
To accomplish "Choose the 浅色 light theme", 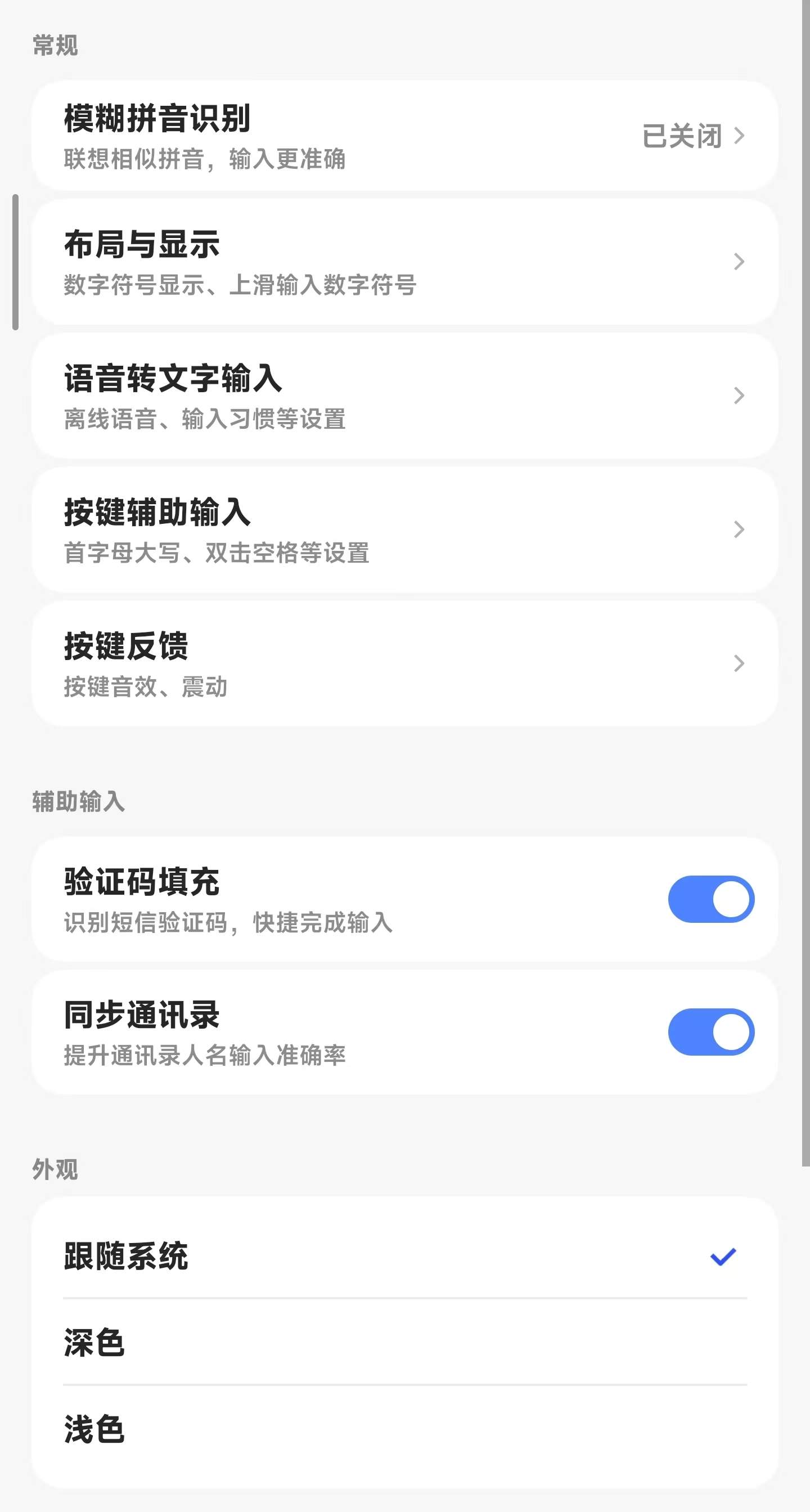I will click(x=404, y=1429).
